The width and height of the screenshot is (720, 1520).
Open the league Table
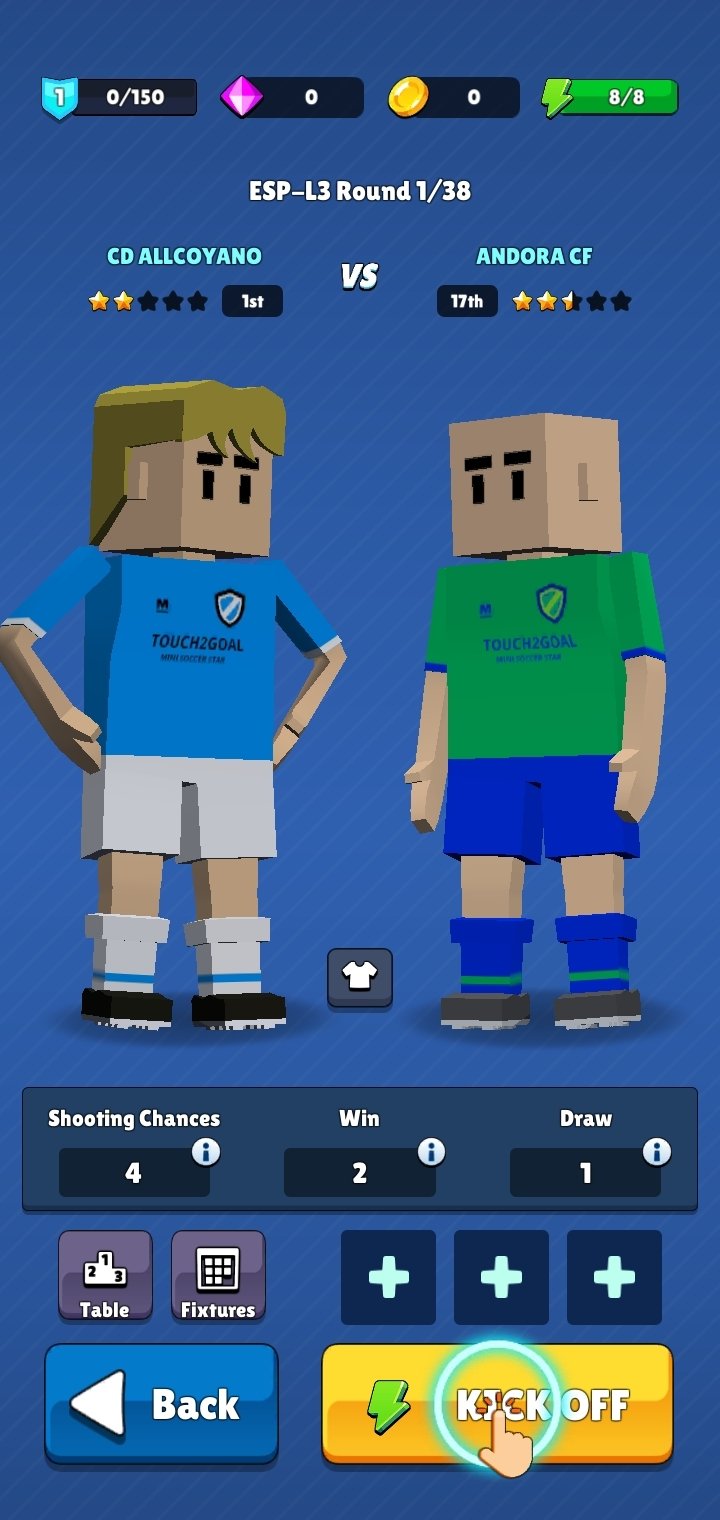[x=105, y=1276]
